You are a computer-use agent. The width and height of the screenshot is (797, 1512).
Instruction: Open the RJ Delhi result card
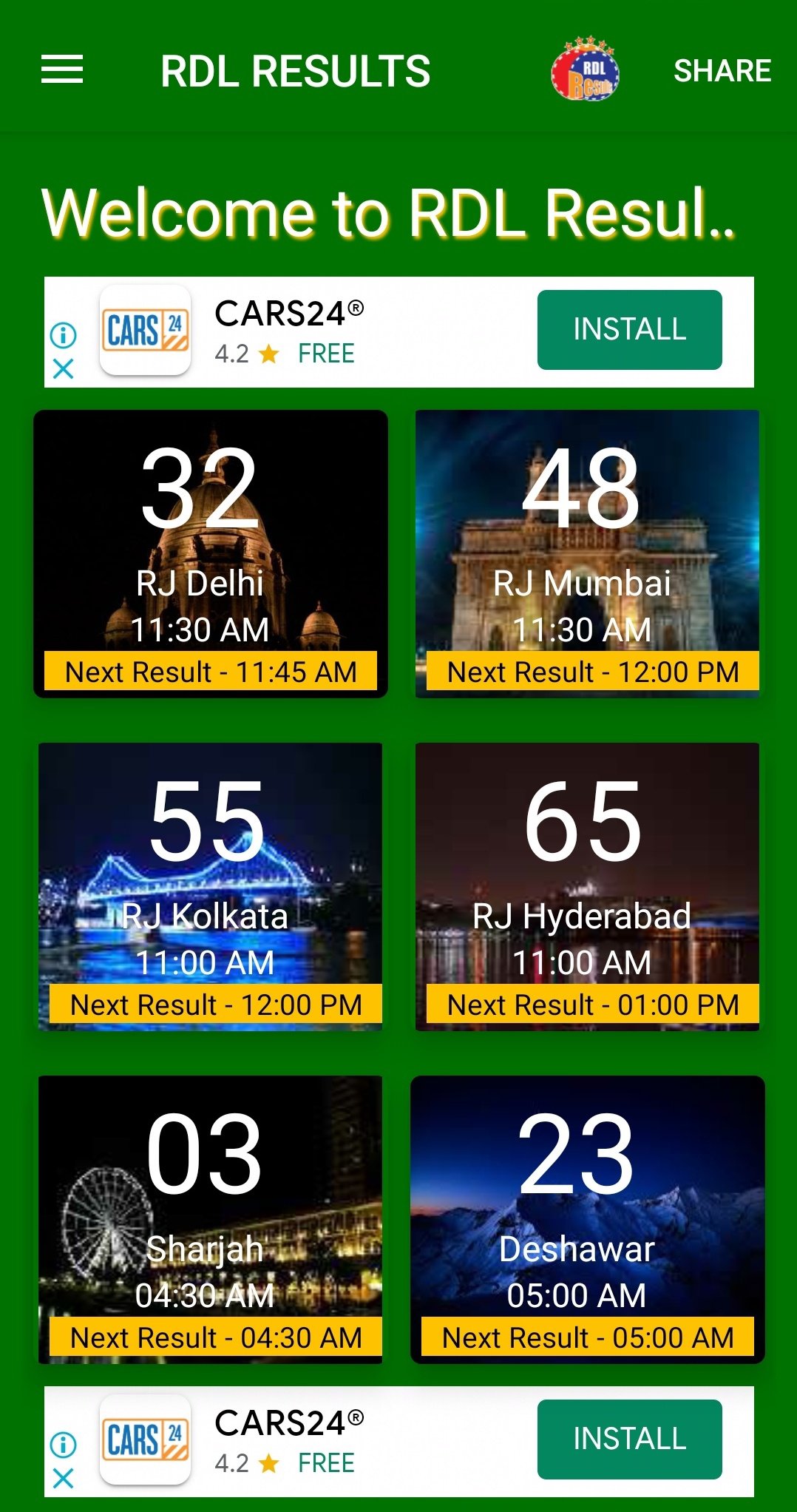point(211,553)
